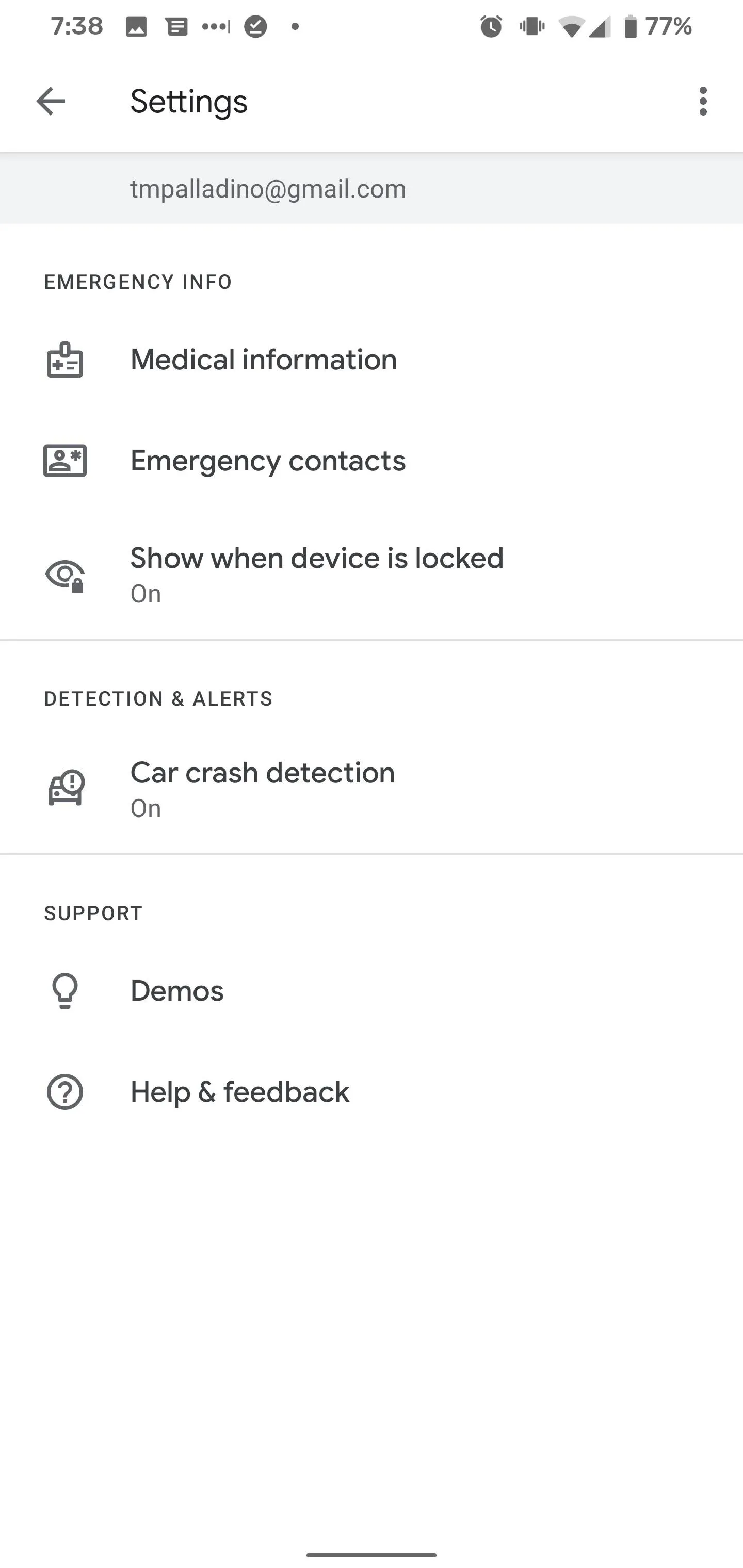Open Car crash detection settings

tap(372, 789)
